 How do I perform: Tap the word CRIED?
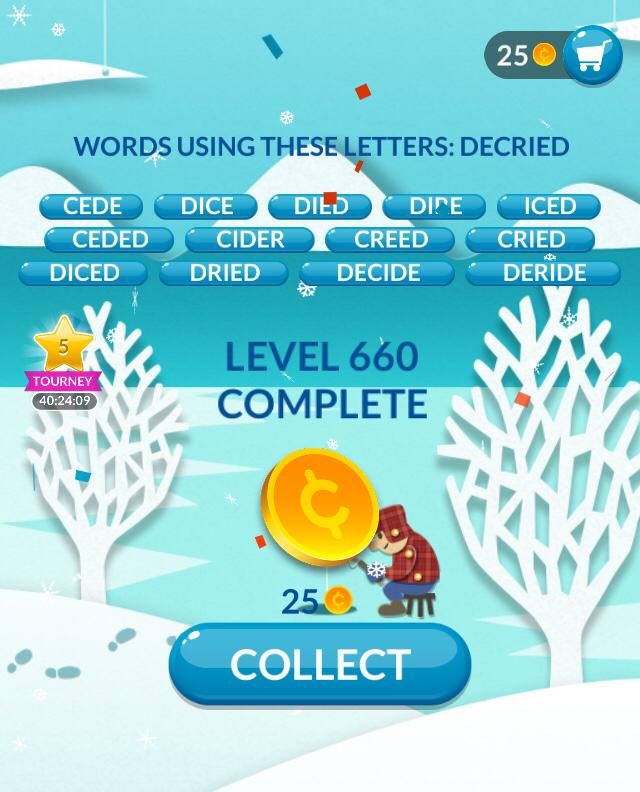(530, 240)
